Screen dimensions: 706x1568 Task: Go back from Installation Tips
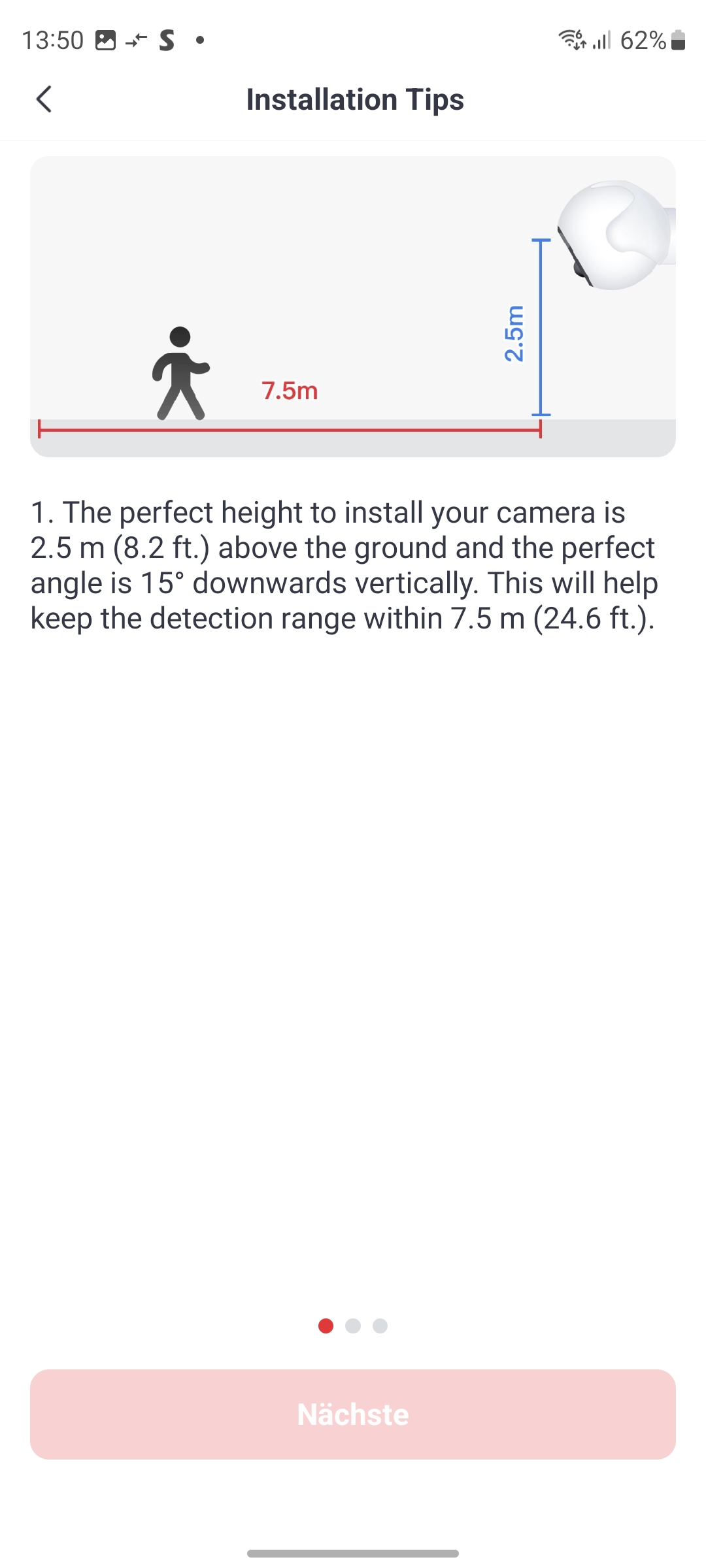(x=44, y=99)
